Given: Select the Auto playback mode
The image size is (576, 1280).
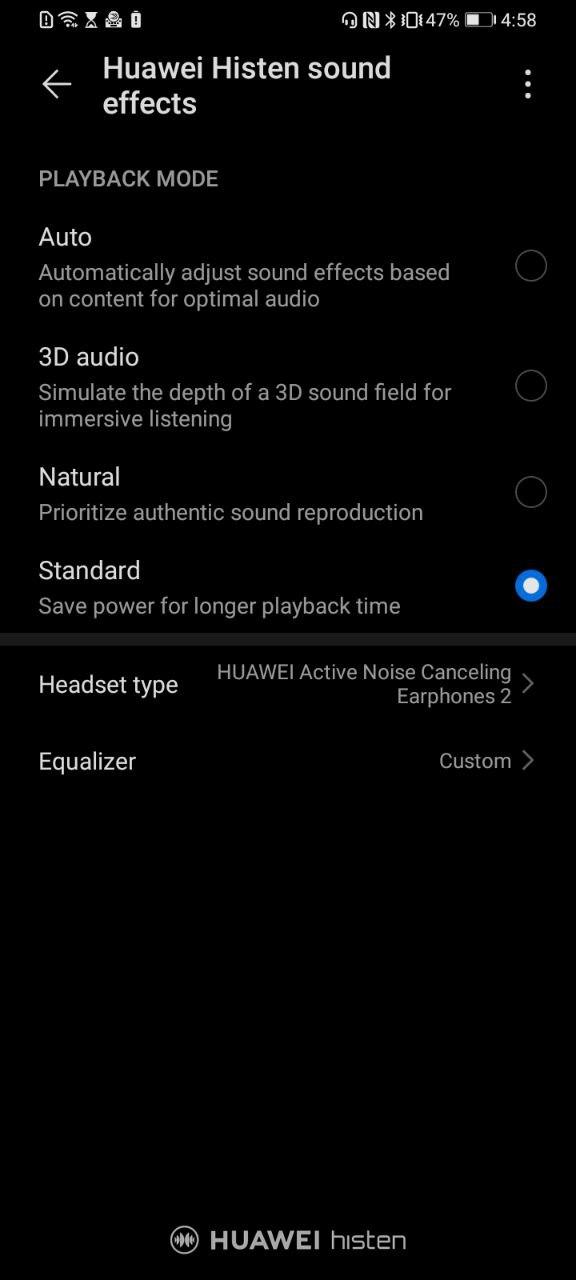Looking at the screenshot, I should (288, 266).
